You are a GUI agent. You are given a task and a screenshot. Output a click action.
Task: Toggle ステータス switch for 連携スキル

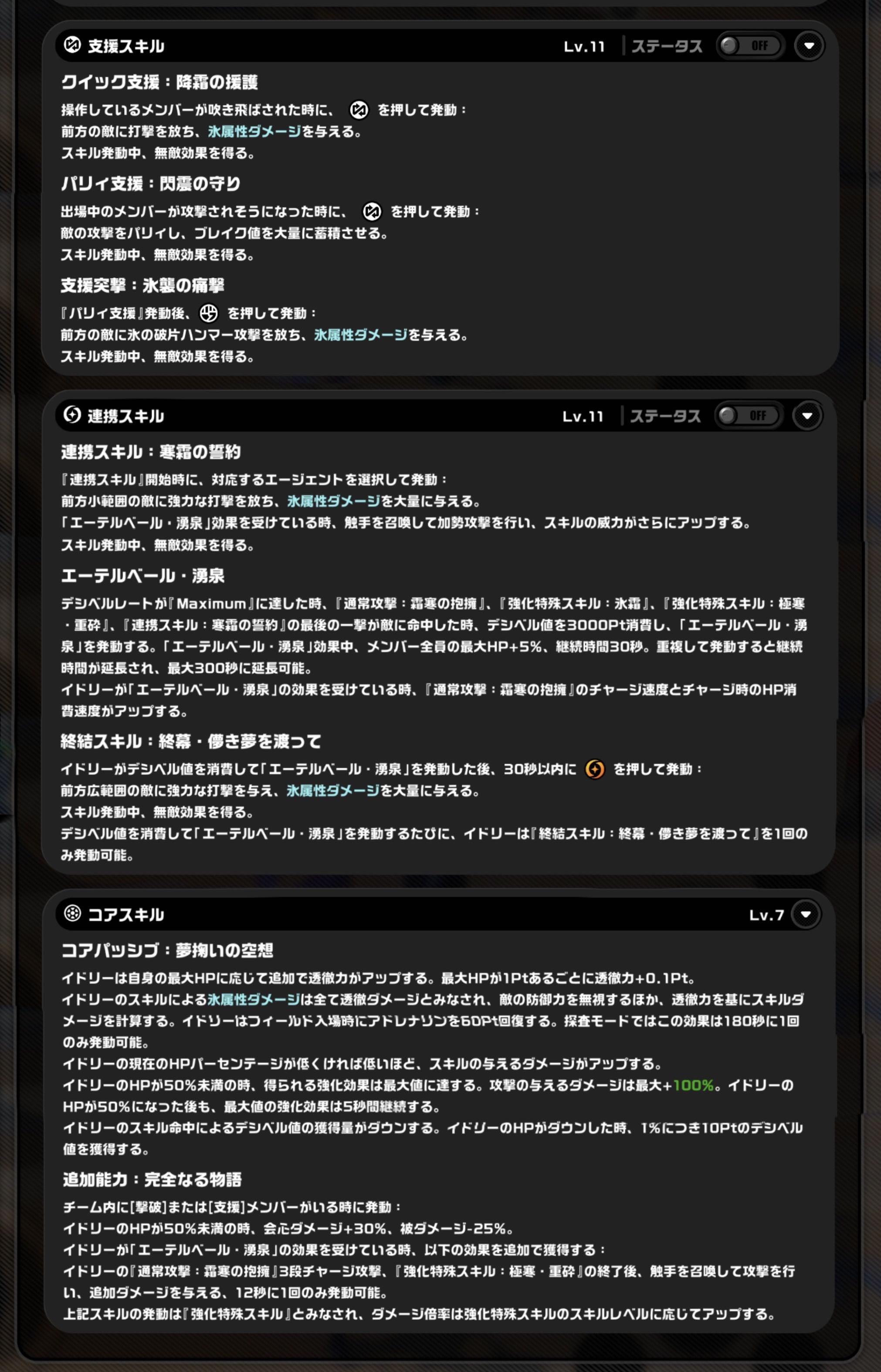(748, 416)
